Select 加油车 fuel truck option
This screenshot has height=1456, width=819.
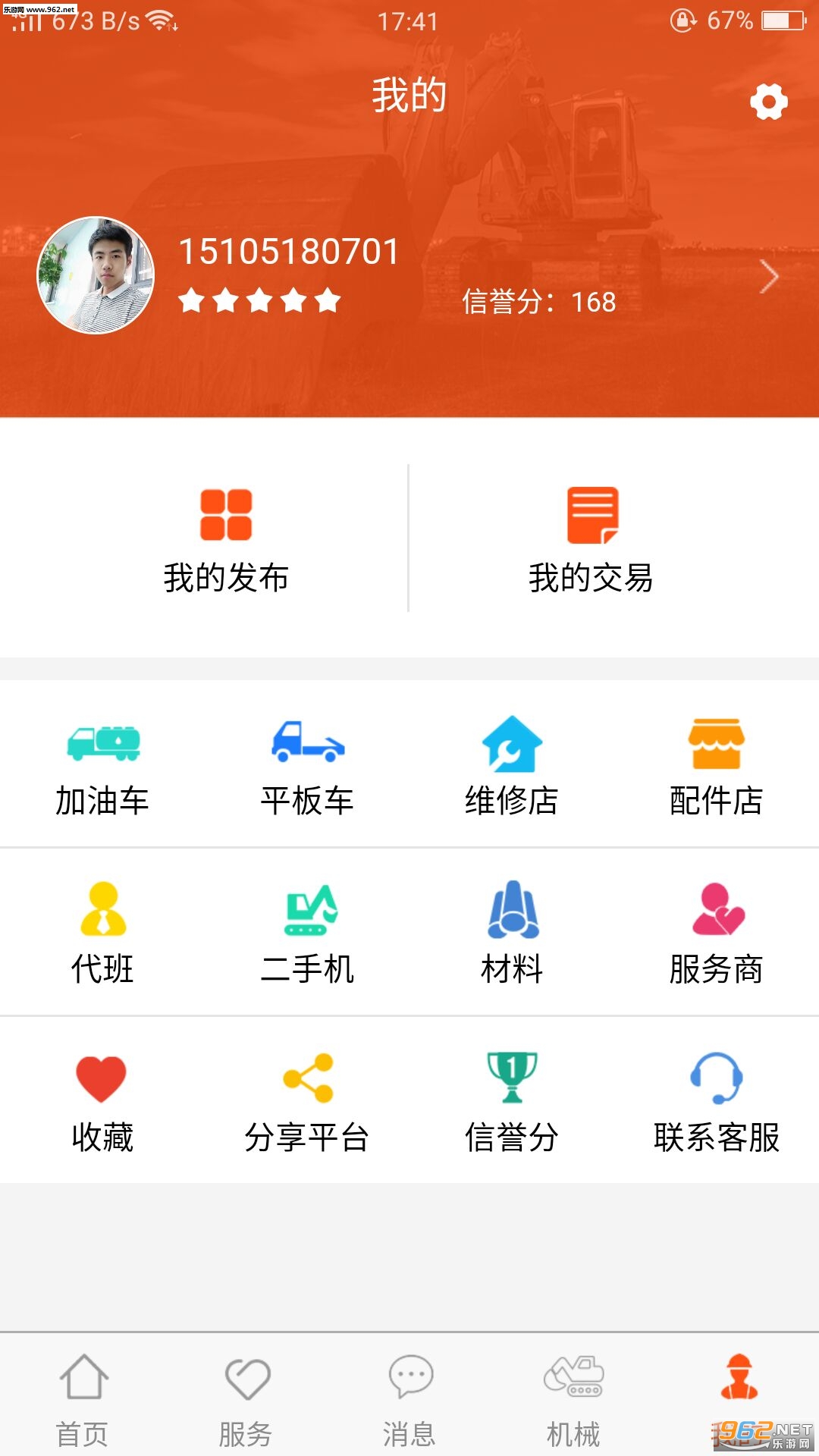point(102,766)
